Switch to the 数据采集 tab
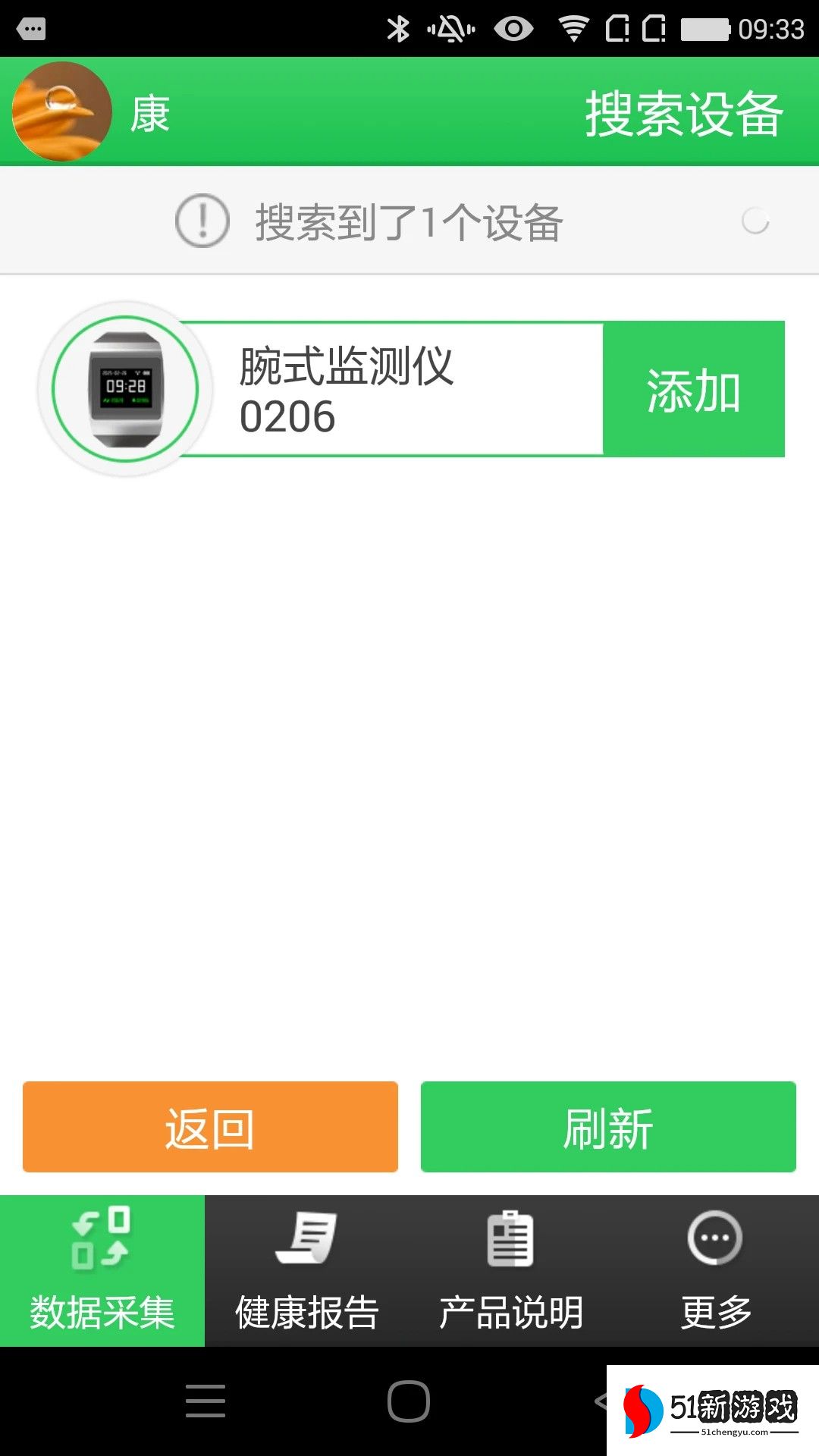This screenshot has width=819, height=1456. (x=102, y=1271)
